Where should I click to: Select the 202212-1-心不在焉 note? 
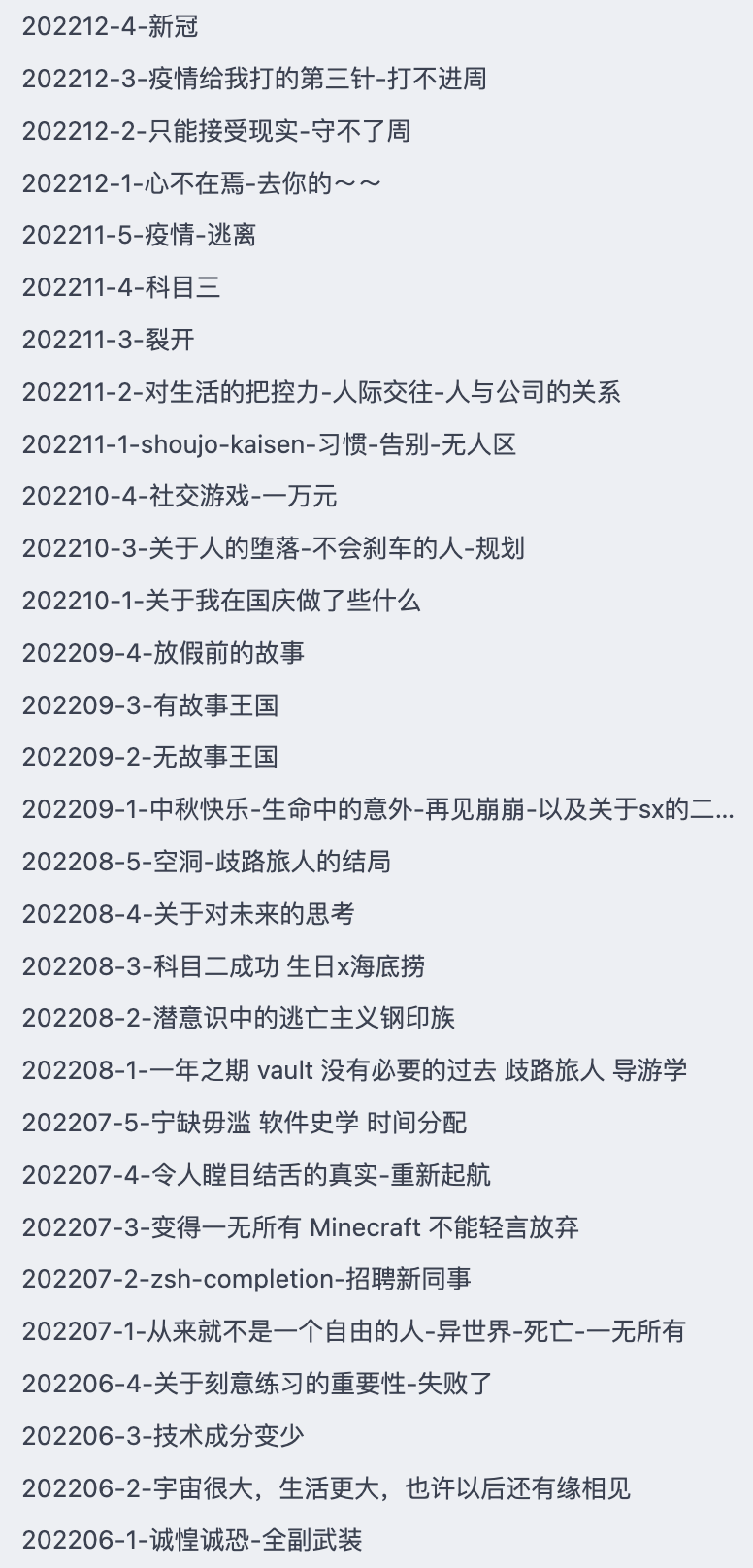(x=201, y=183)
